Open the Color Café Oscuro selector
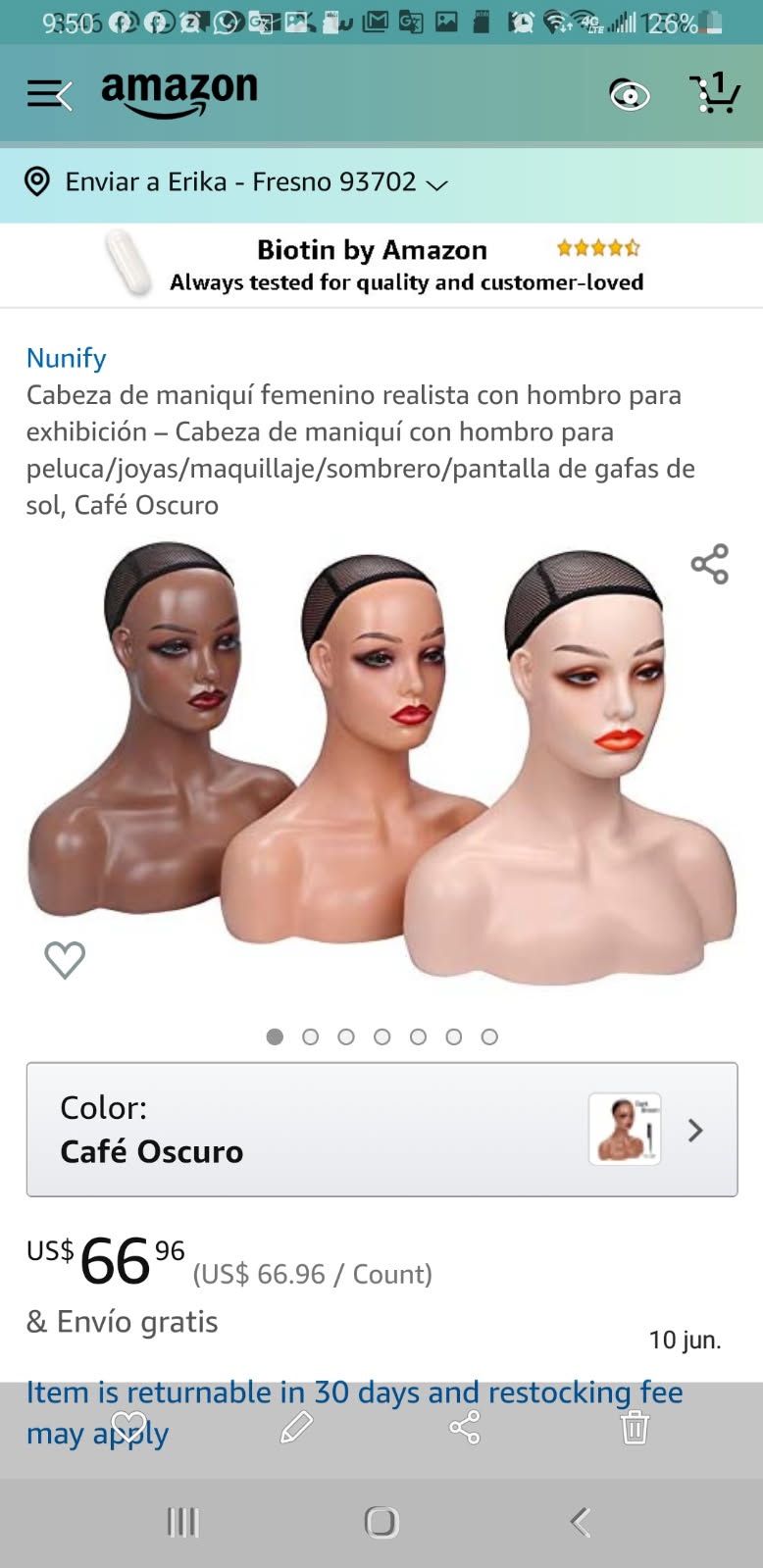The height and width of the screenshot is (1568, 763). coord(381,1129)
